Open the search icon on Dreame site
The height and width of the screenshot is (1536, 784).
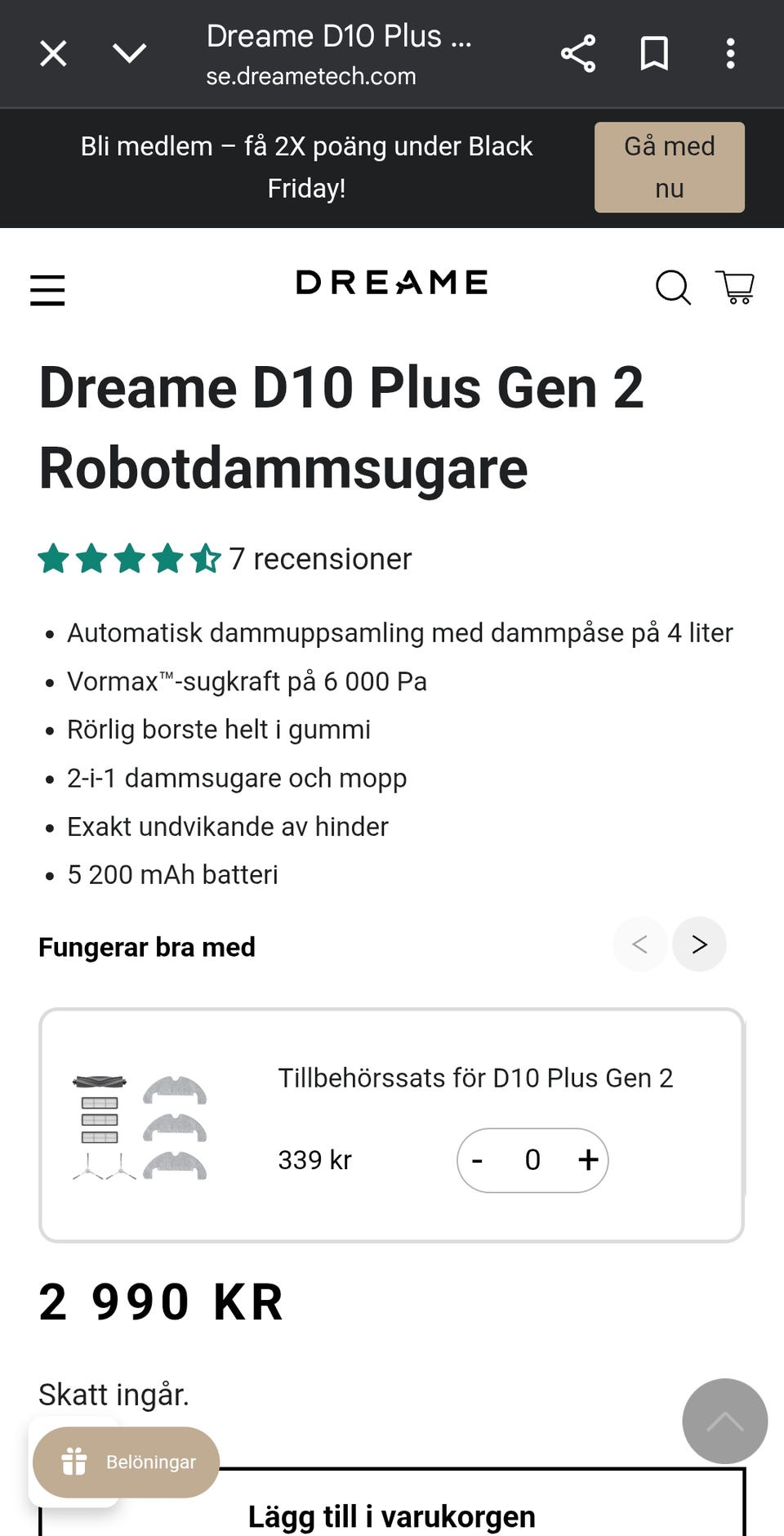tap(672, 288)
